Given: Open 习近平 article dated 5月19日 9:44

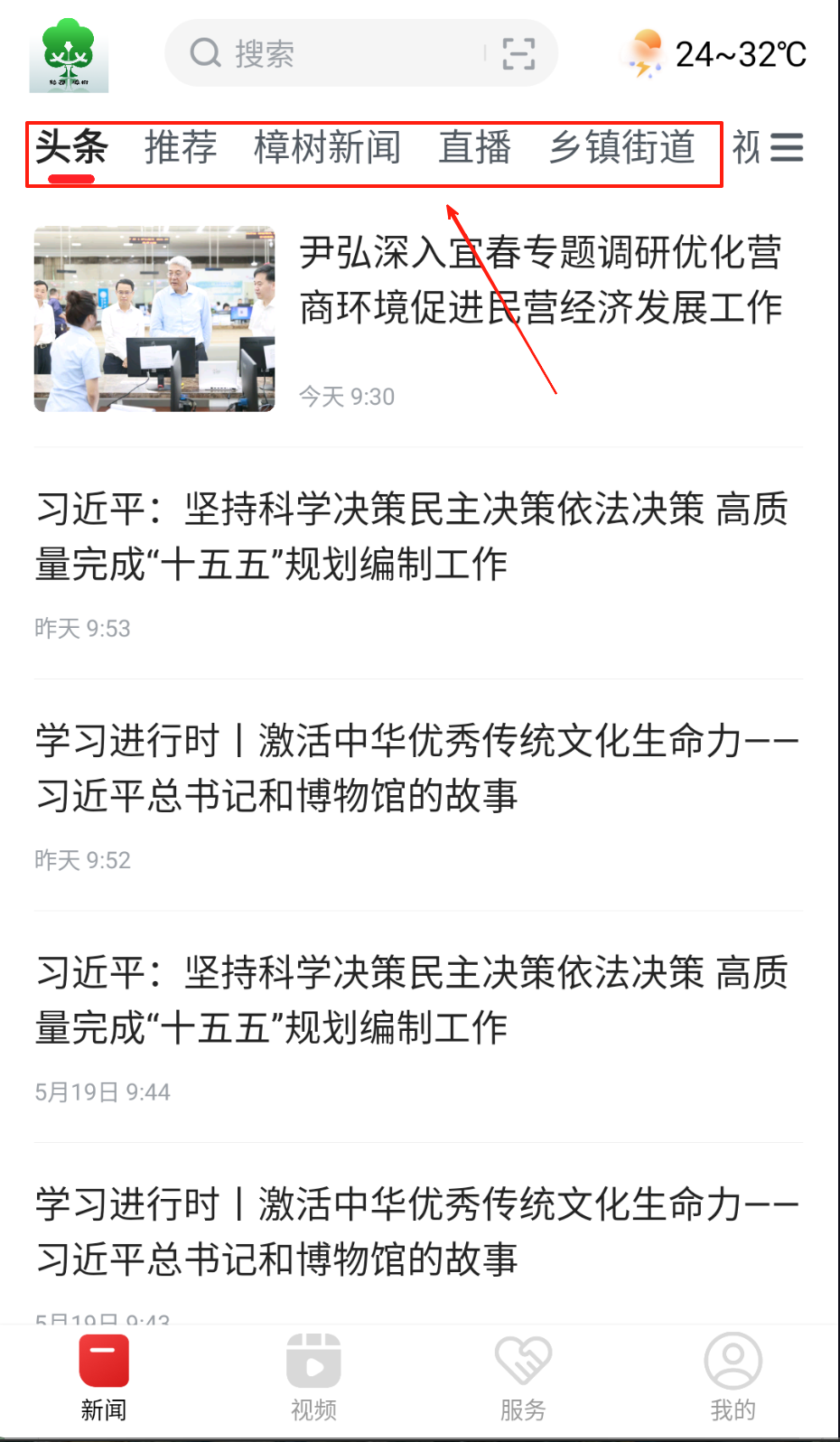Looking at the screenshot, I should pos(412,1000).
